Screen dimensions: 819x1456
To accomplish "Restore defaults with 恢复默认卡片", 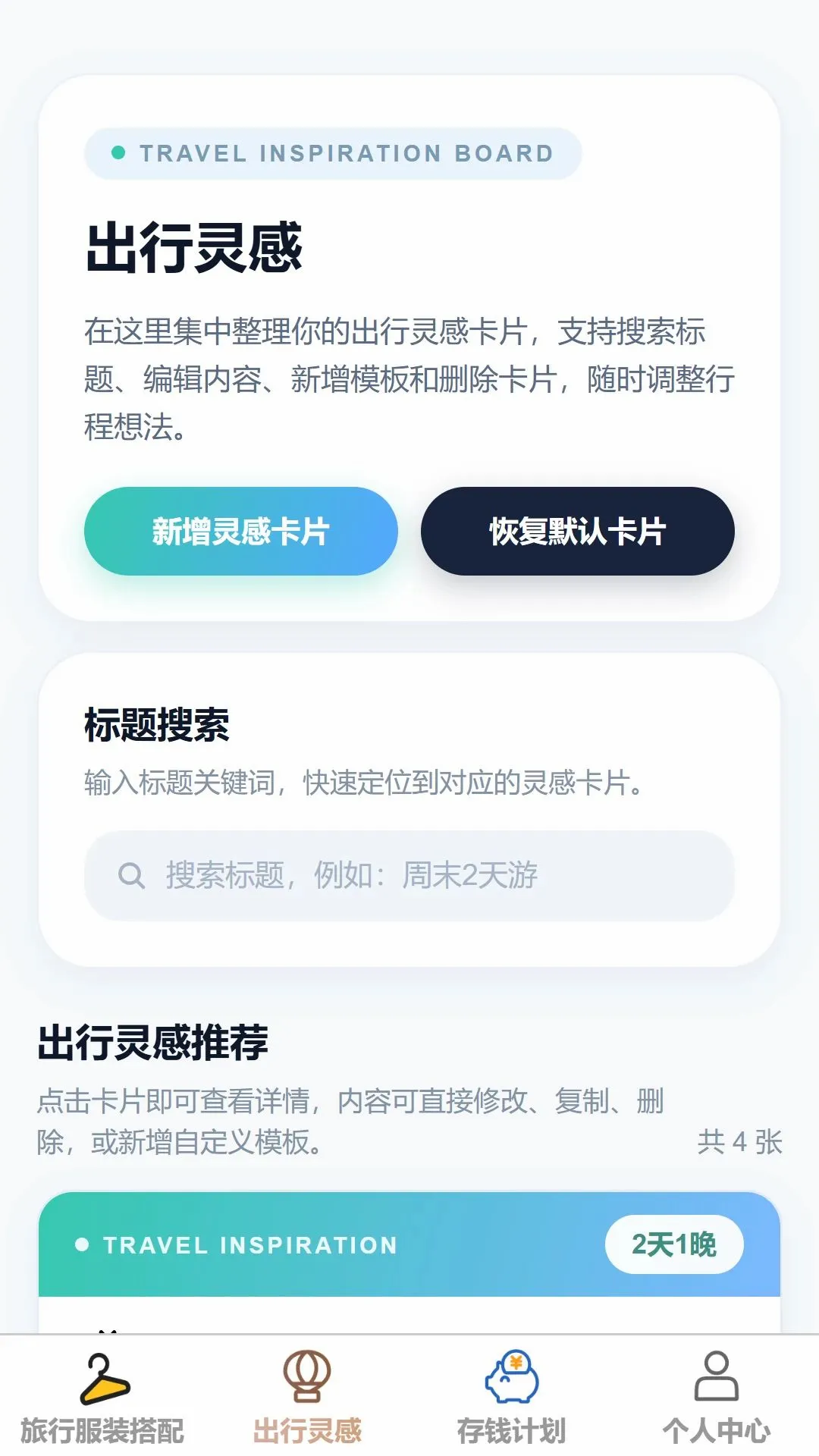I will pos(577,531).
